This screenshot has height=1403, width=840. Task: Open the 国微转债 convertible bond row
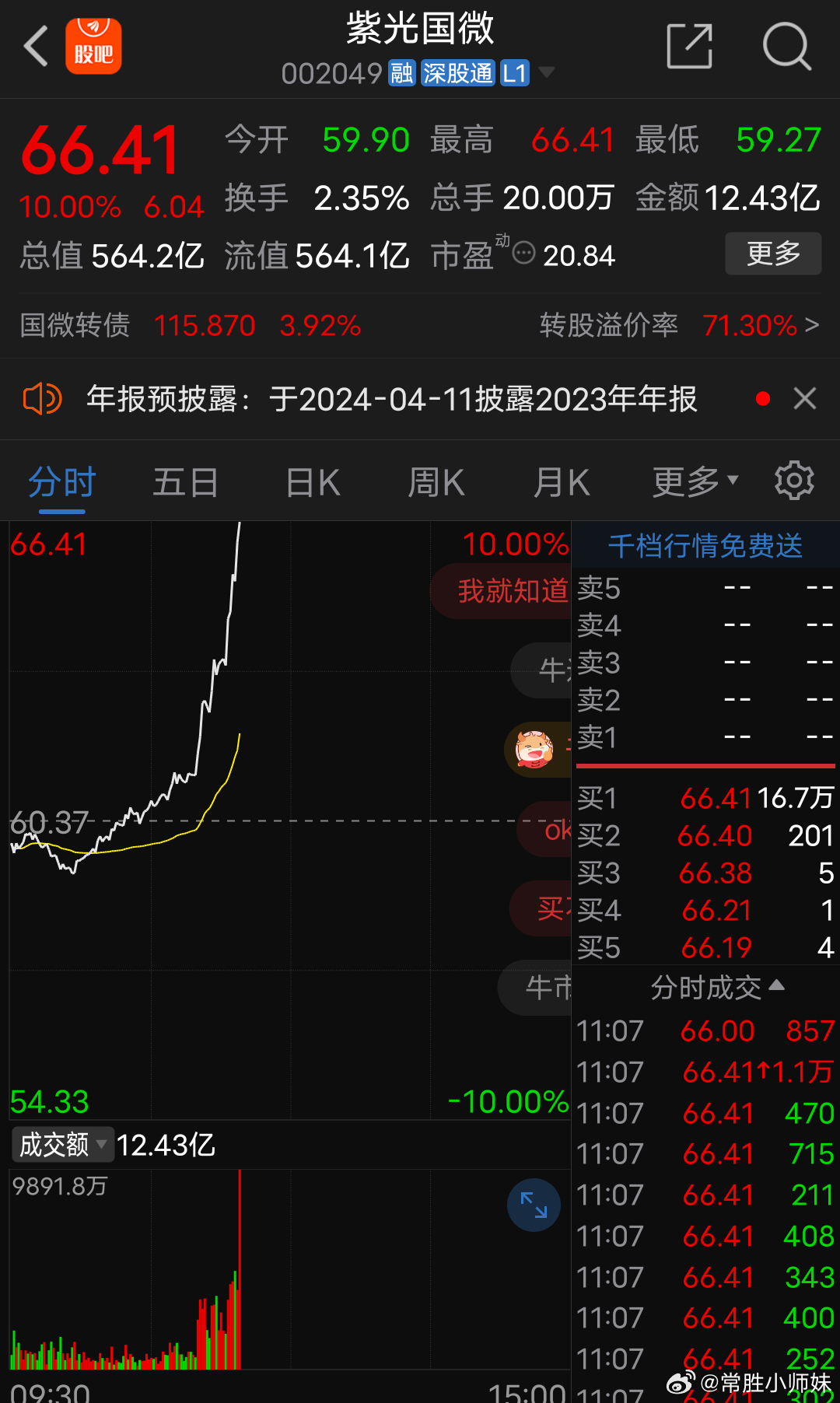click(x=420, y=325)
